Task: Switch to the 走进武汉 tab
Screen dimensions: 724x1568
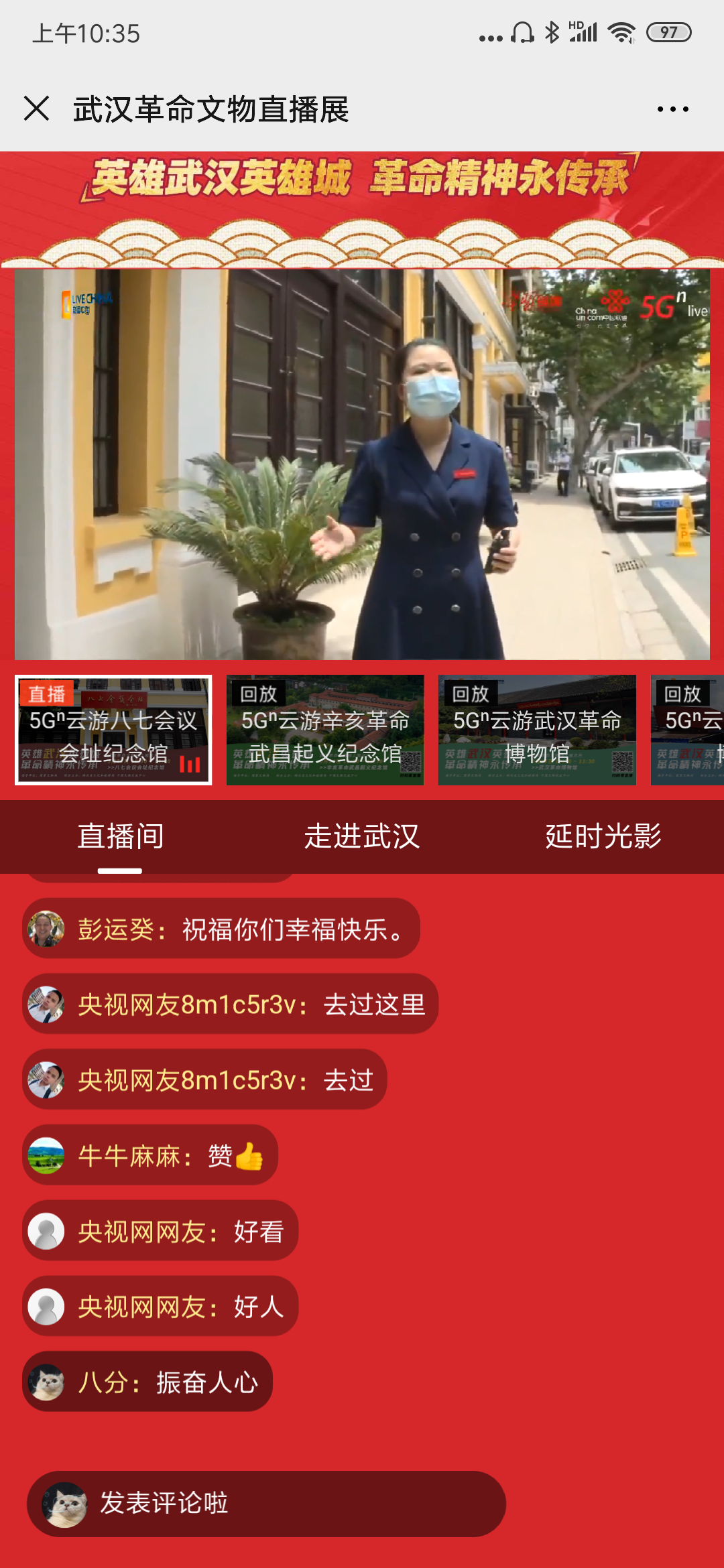Action: (x=362, y=836)
